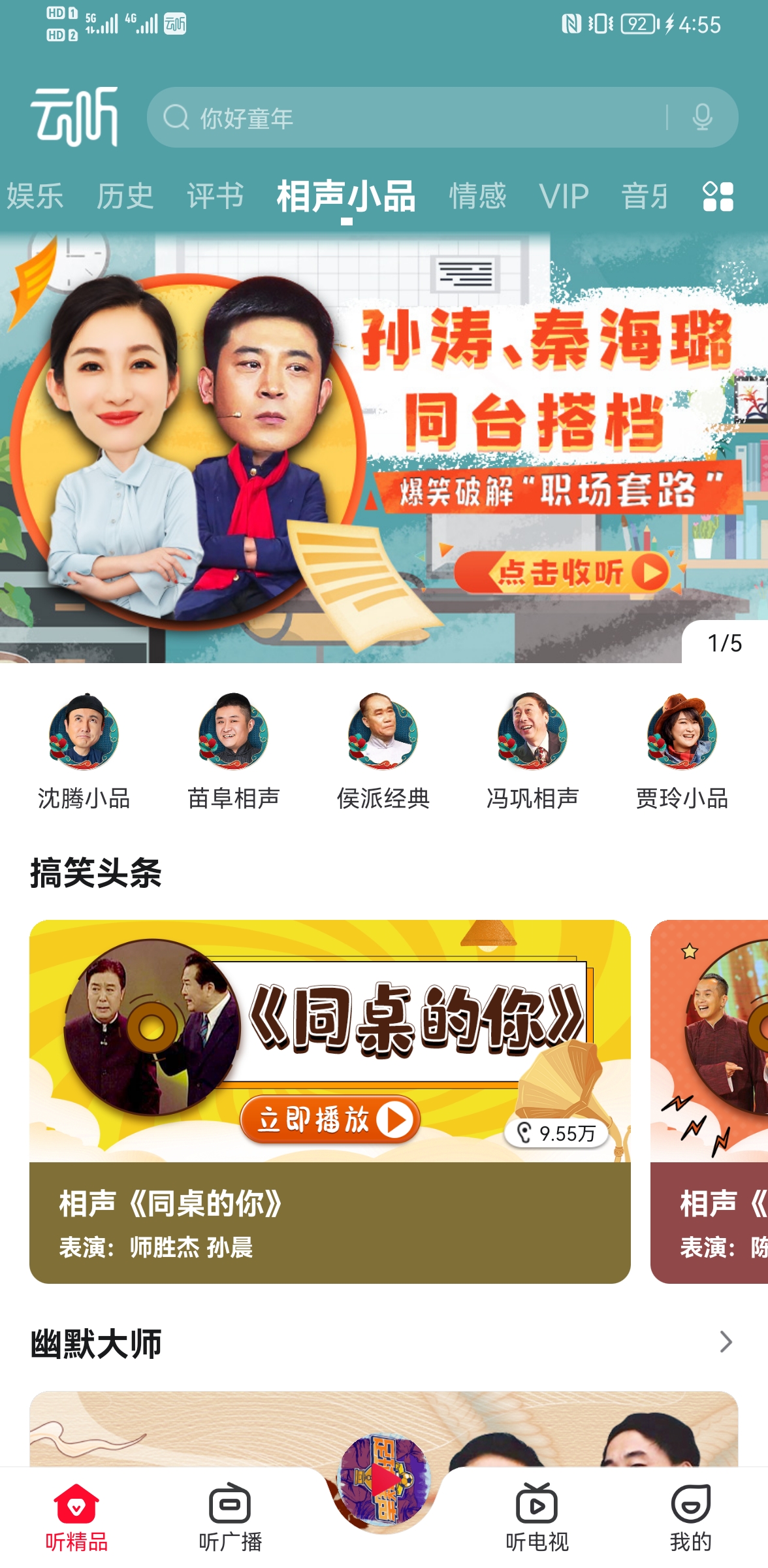
Task: Switch to the 情感 tab
Action: 477,197
